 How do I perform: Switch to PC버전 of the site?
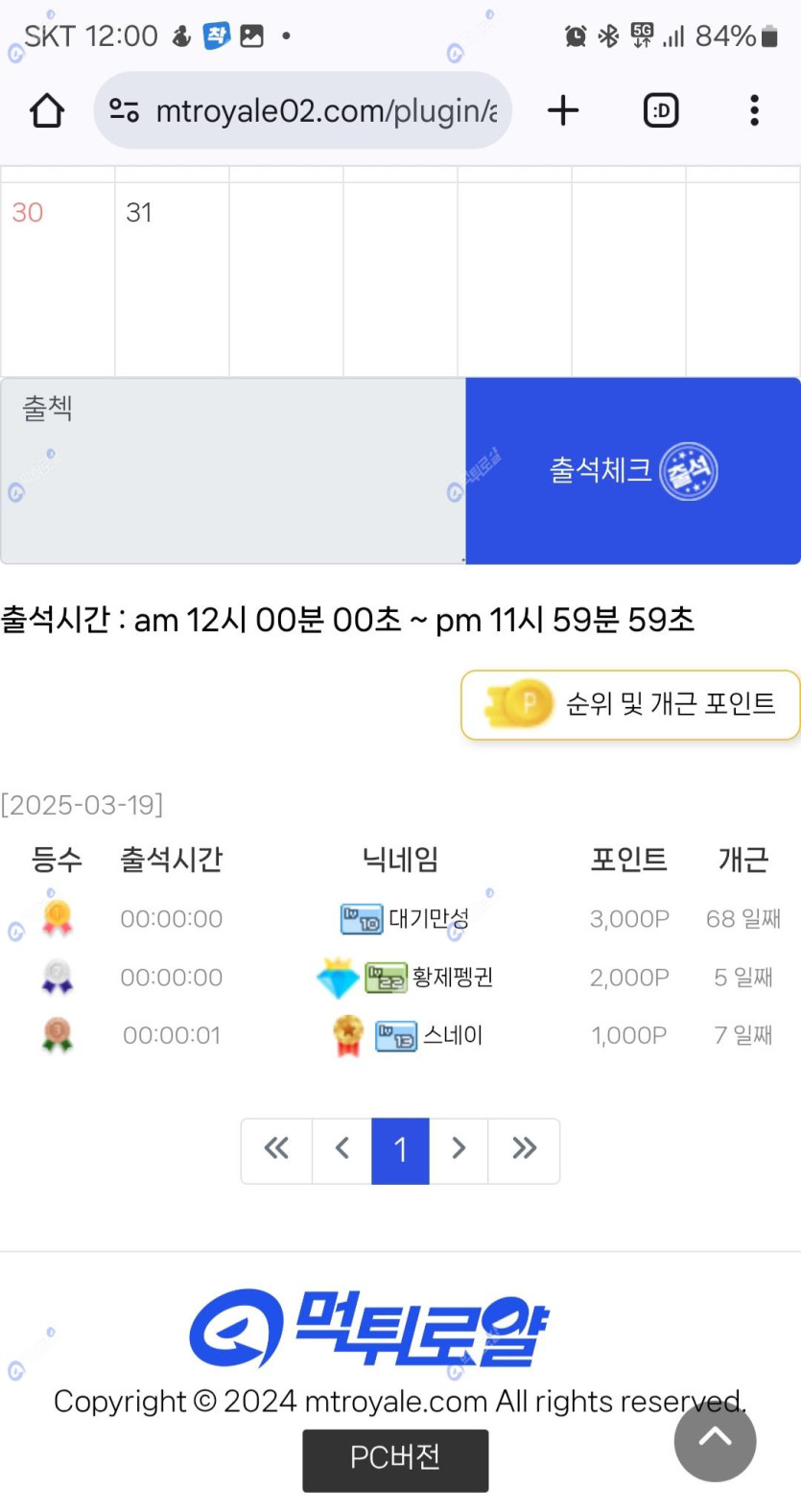pos(395,1459)
